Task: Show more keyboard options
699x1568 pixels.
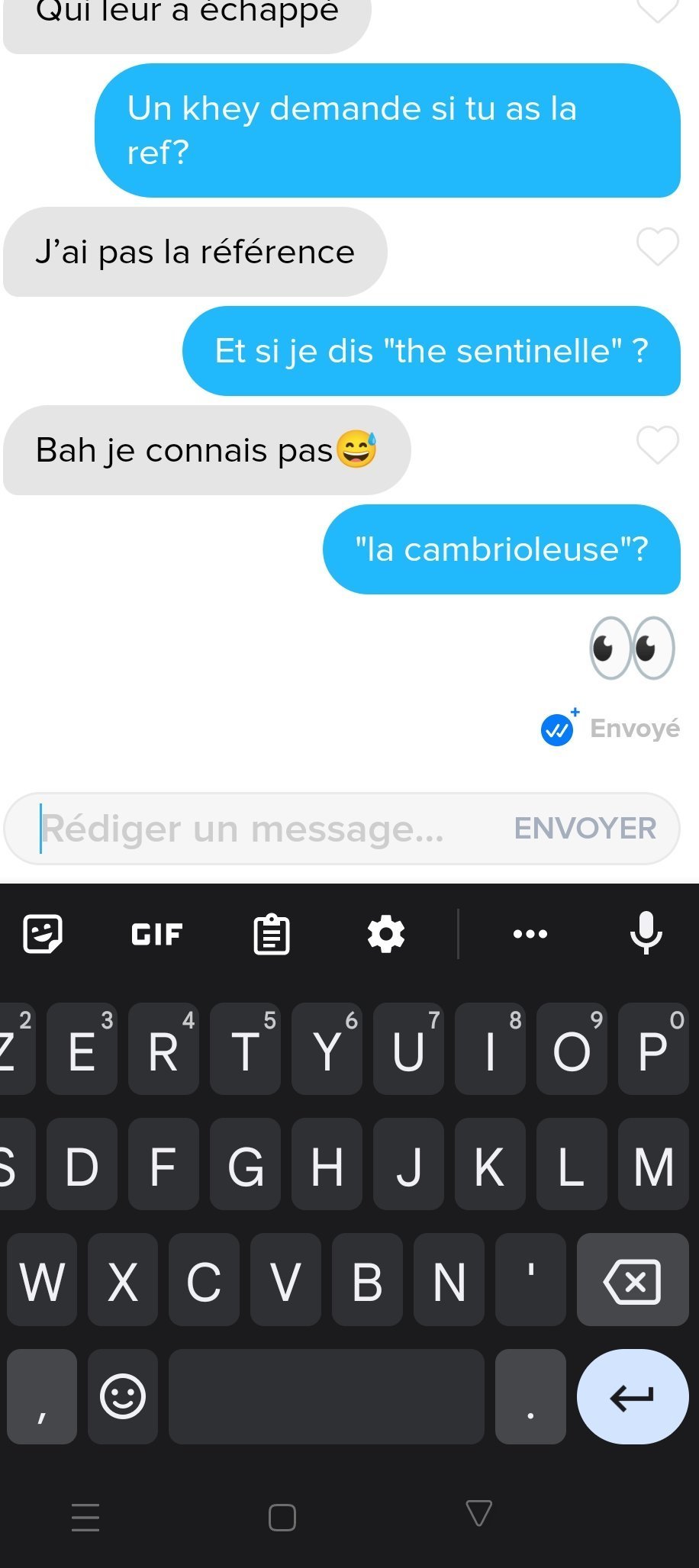Action: click(530, 933)
